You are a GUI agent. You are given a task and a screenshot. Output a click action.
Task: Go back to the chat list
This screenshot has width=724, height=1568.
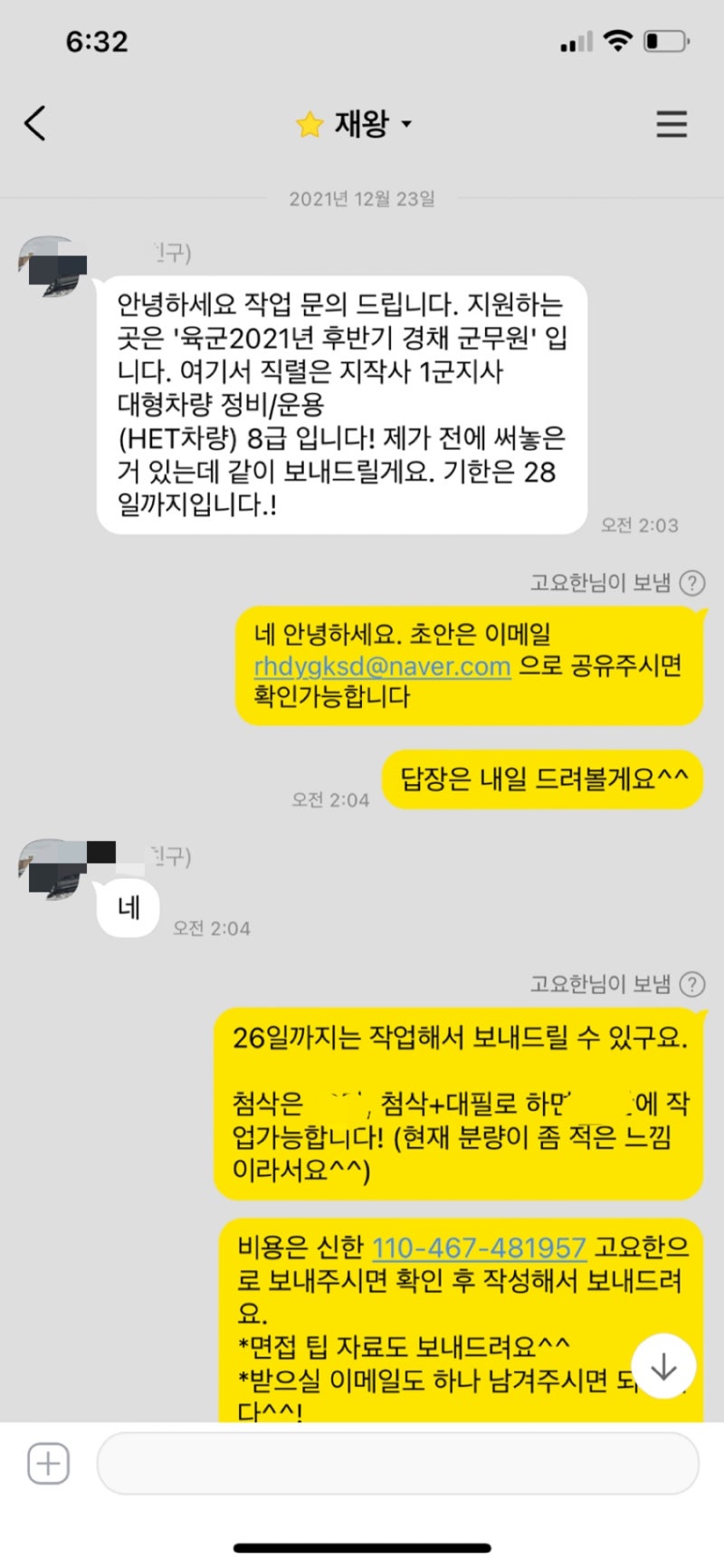pyautogui.click(x=35, y=123)
